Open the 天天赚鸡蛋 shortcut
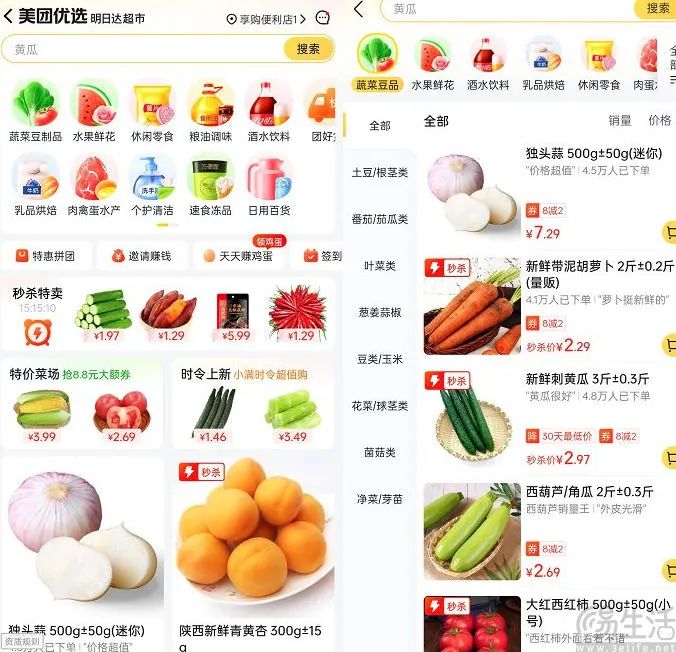Image resolution: width=676 pixels, height=652 pixels. coord(238,256)
